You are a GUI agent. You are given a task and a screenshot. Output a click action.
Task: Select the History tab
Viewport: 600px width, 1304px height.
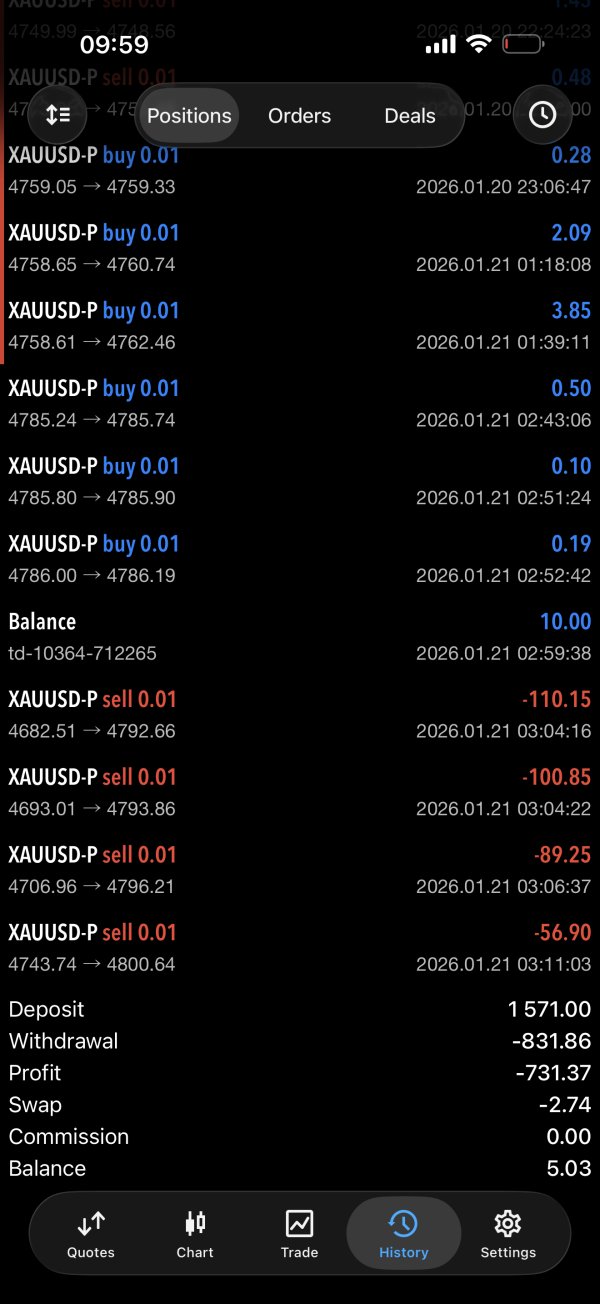coord(404,1234)
